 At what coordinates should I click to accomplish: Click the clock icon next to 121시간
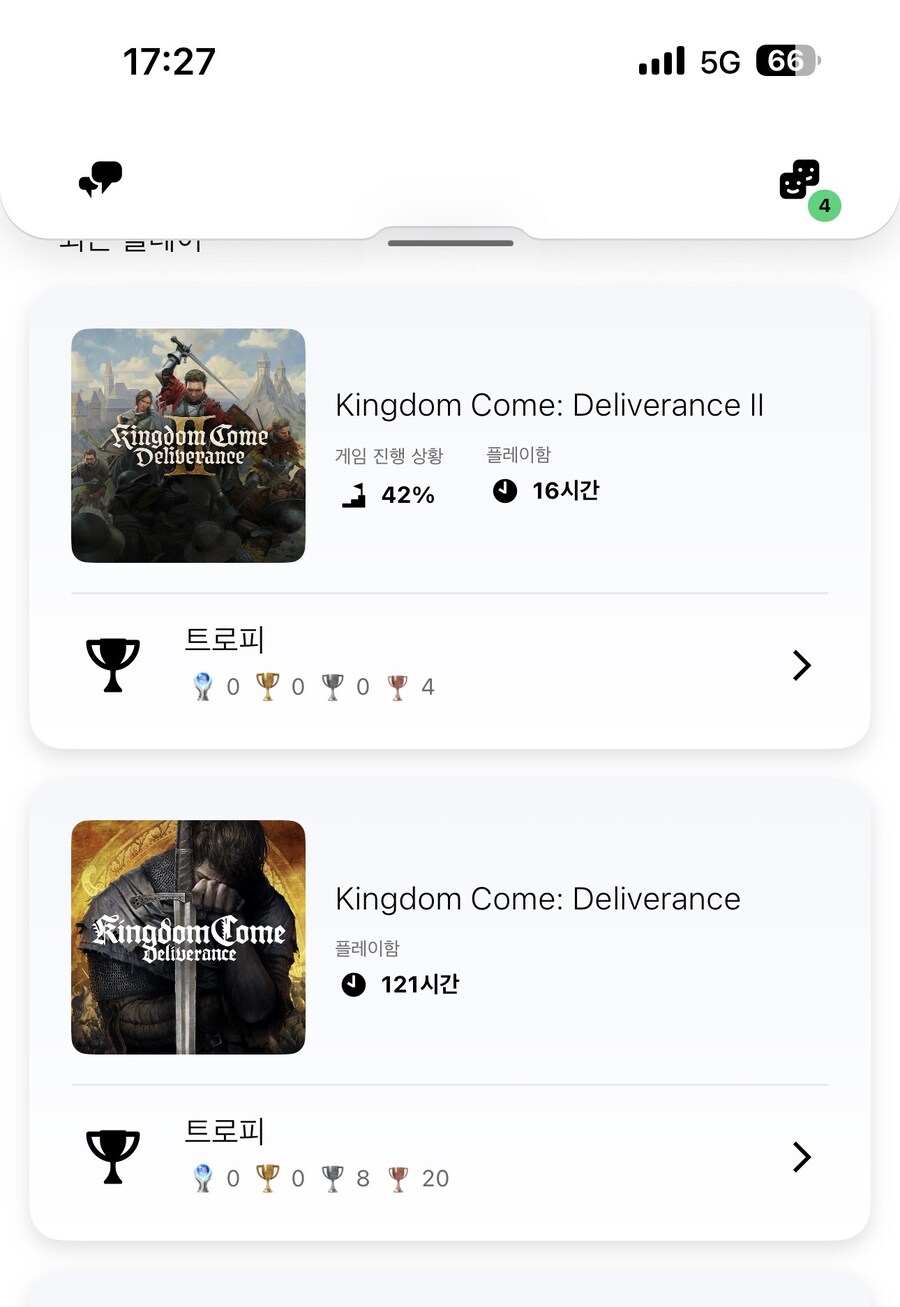[353, 984]
